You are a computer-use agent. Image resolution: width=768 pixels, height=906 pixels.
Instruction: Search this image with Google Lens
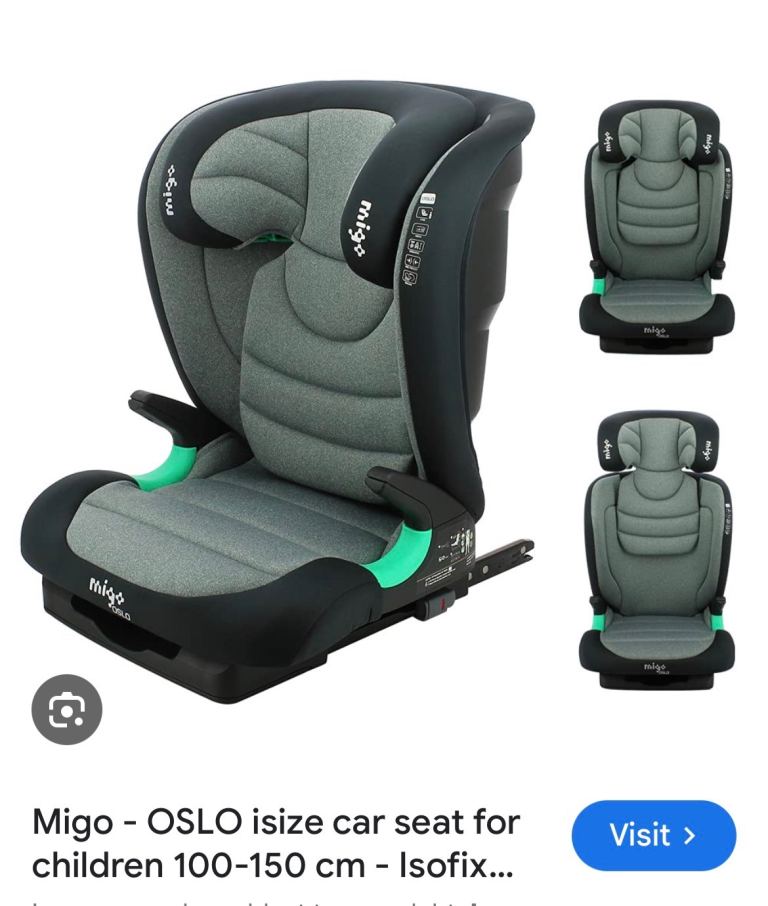coord(67,709)
